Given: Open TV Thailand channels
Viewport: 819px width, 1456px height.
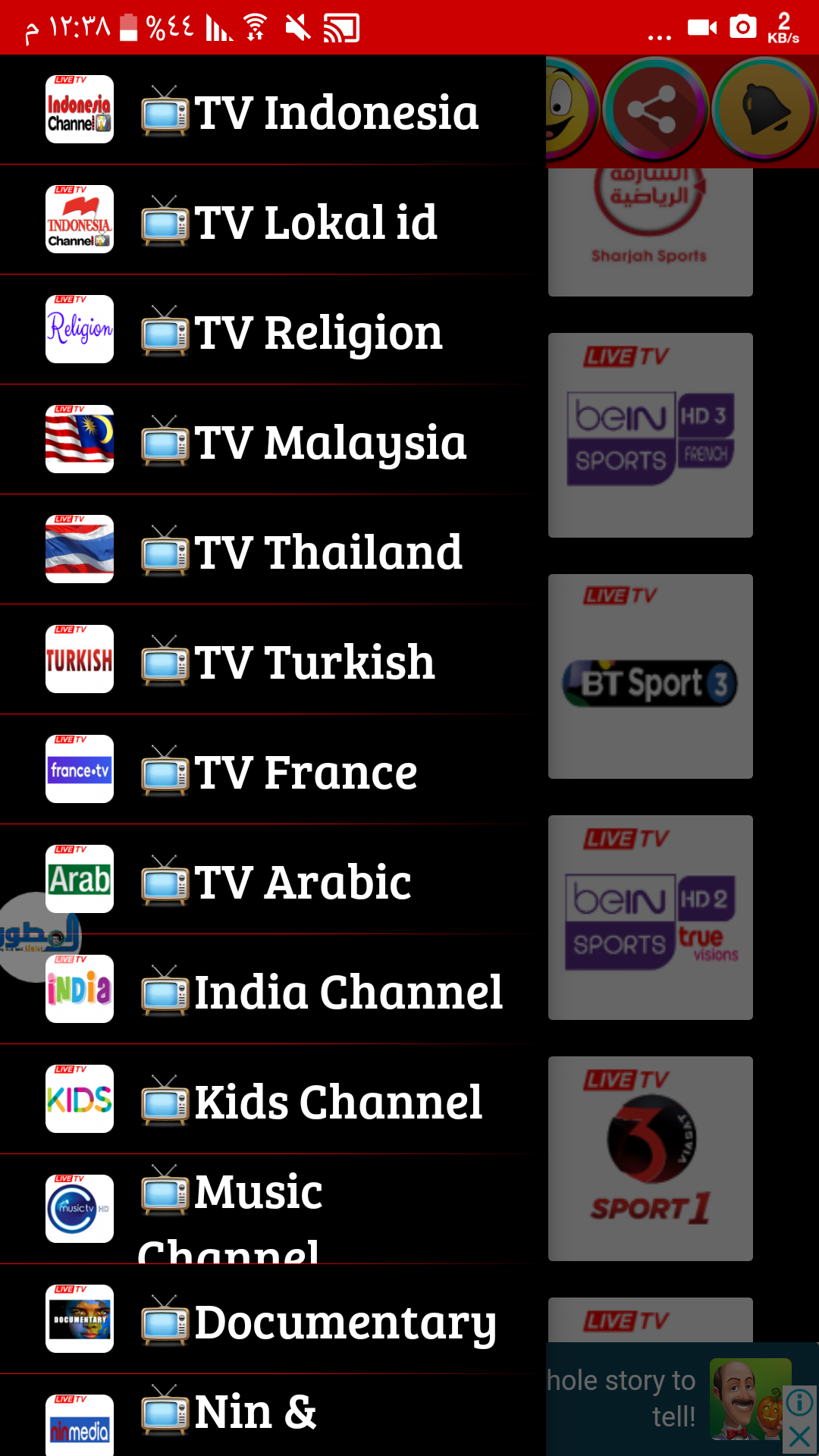Looking at the screenshot, I should 303,551.
